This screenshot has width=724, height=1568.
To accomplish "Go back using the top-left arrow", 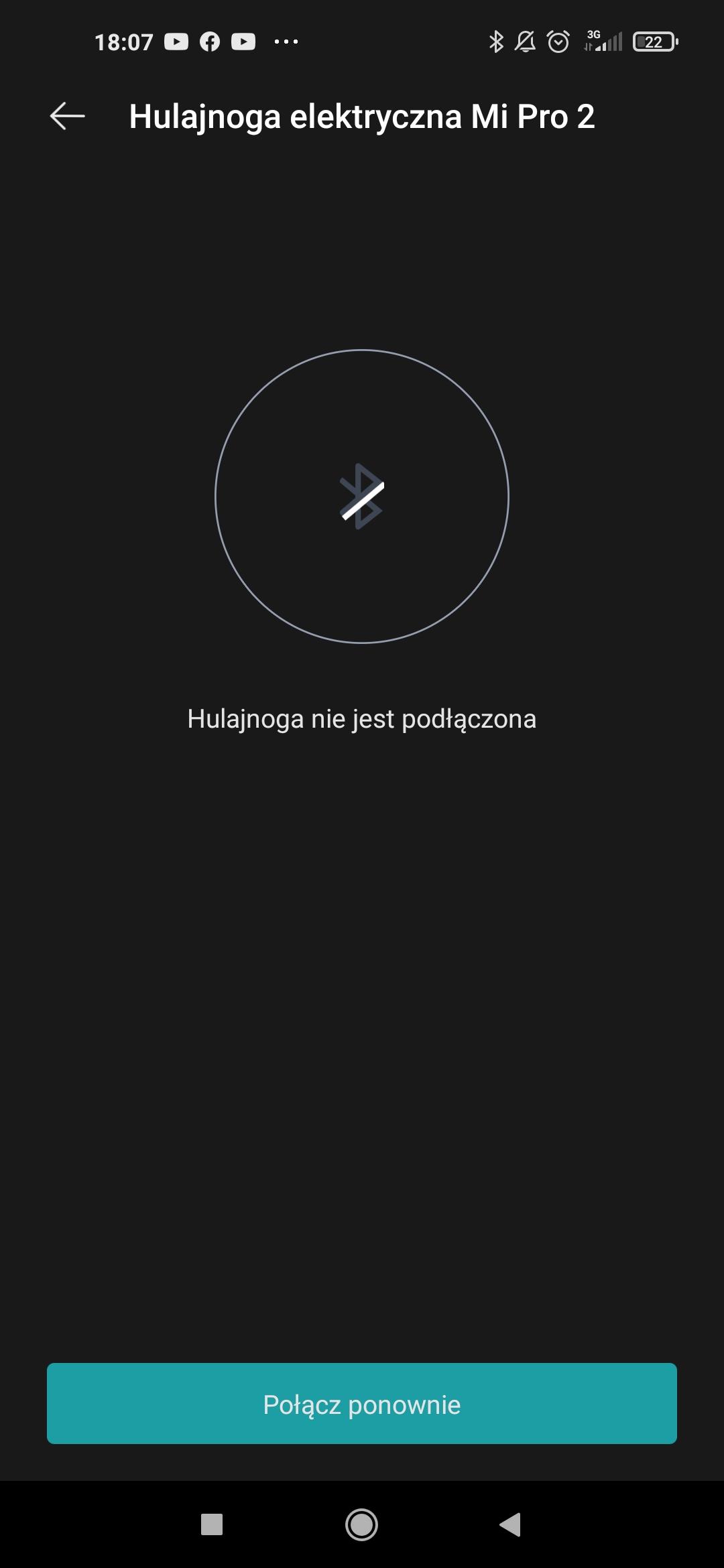I will tap(68, 116).
